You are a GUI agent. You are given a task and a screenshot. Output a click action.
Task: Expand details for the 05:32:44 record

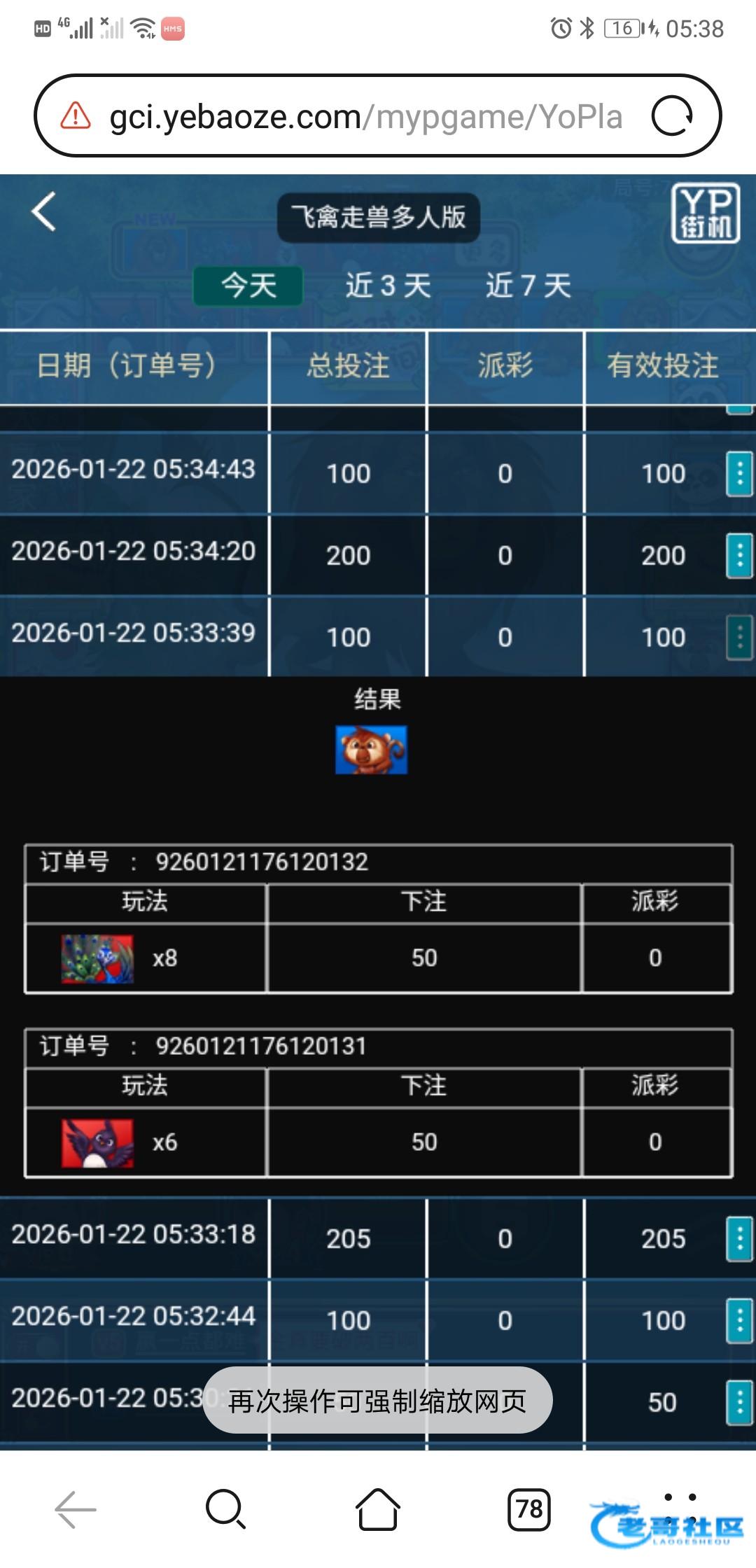[x=739, y=1320]
